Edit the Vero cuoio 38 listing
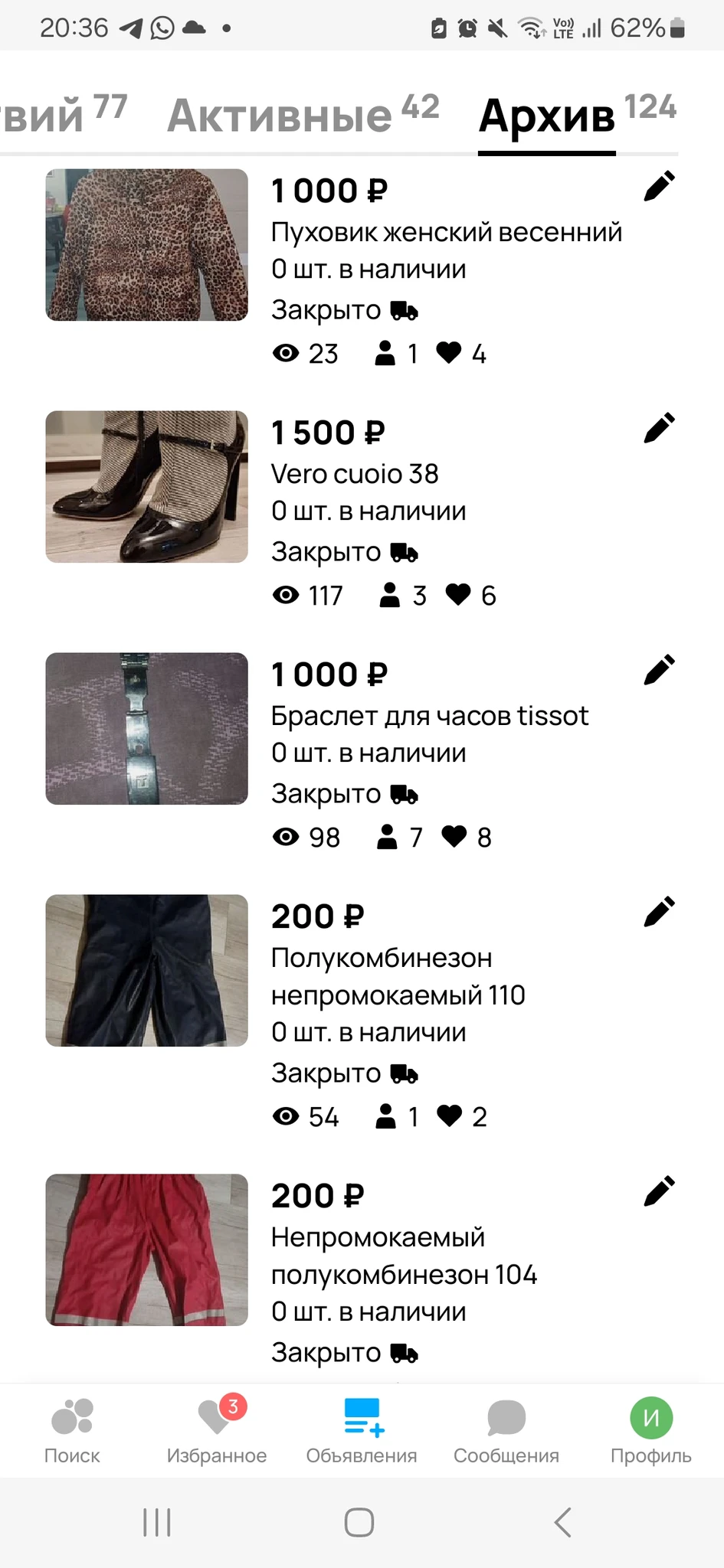 tap(659, 428)
